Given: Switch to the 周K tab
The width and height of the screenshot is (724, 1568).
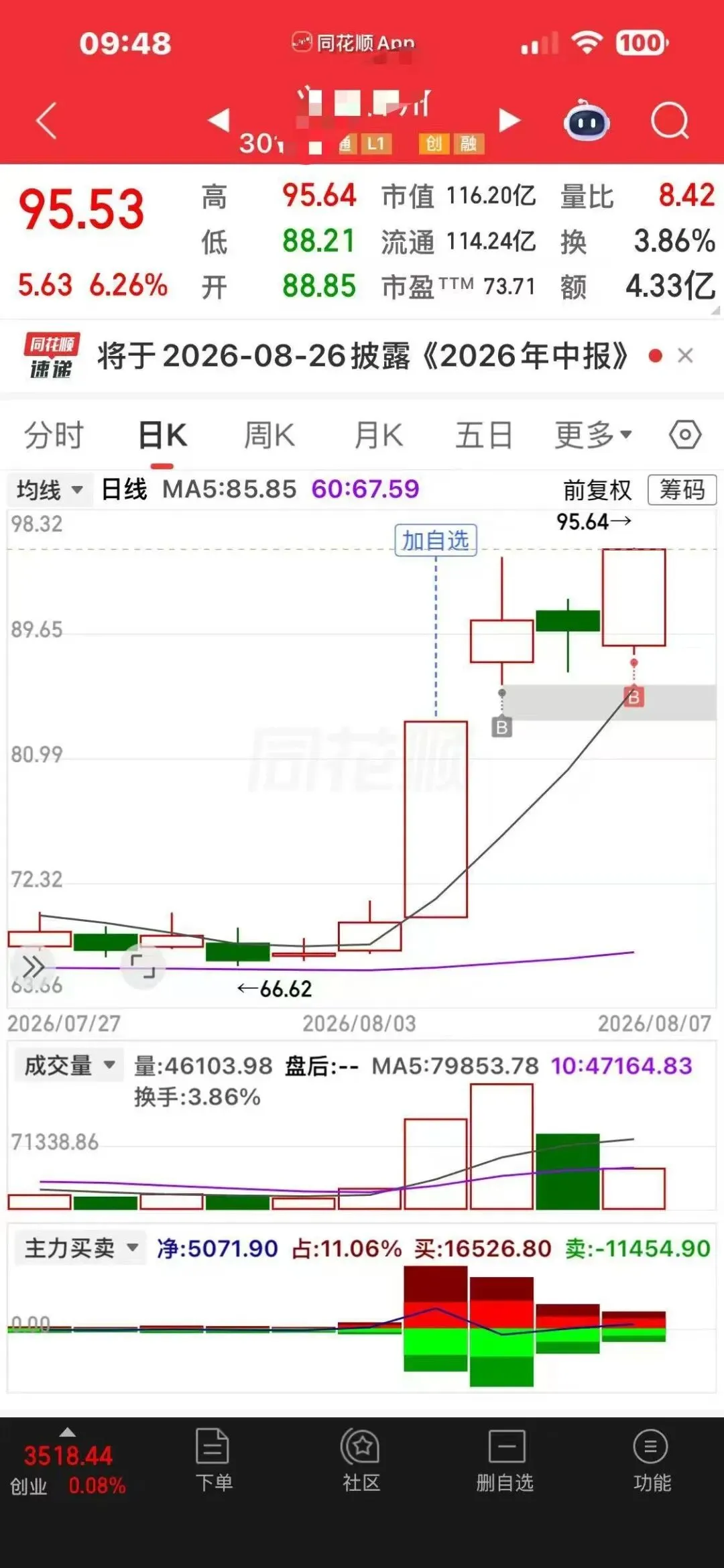Looking at the screenshot, I should click(x=269, y=436).
